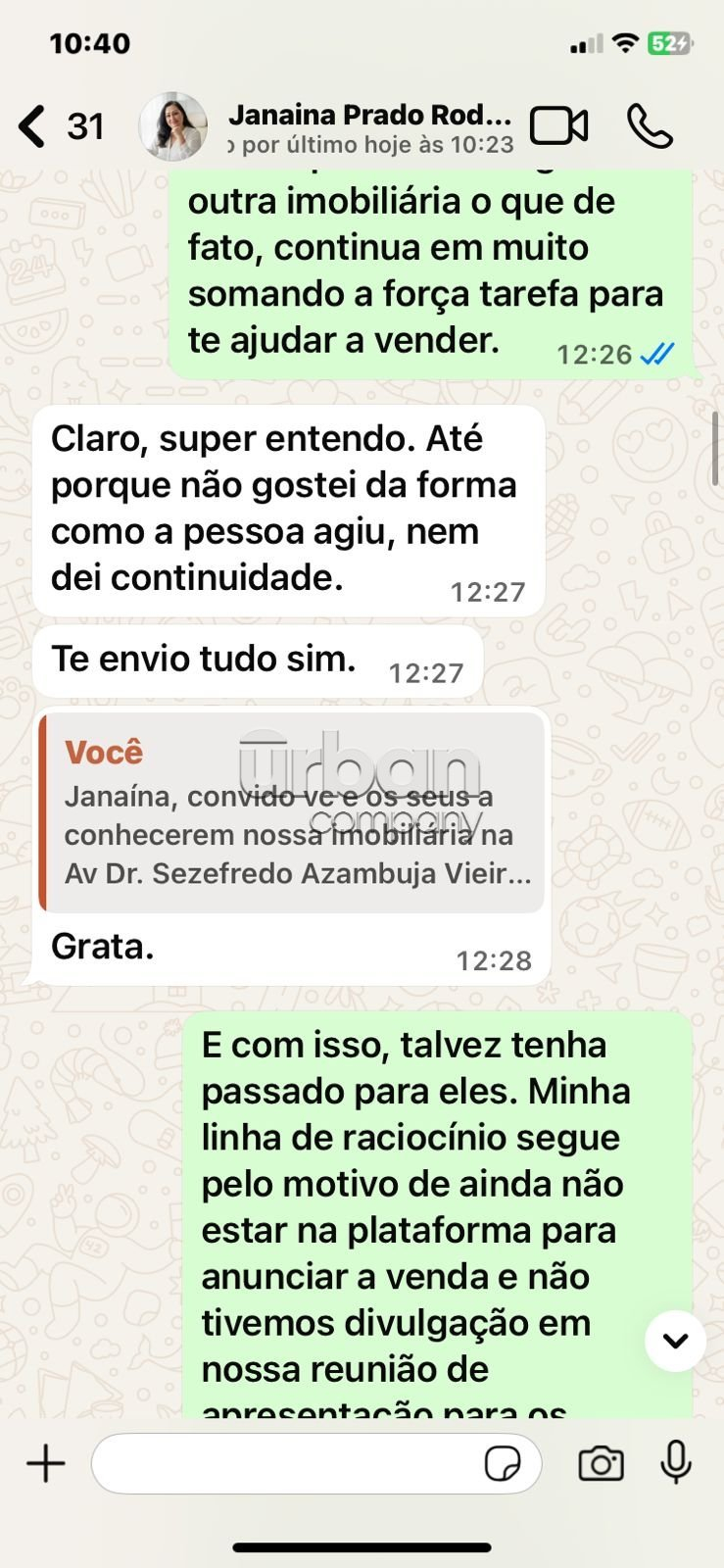Screen dimensions: 724x1568
Task: Start a voice call with Janaina
Action: (650, 126)
